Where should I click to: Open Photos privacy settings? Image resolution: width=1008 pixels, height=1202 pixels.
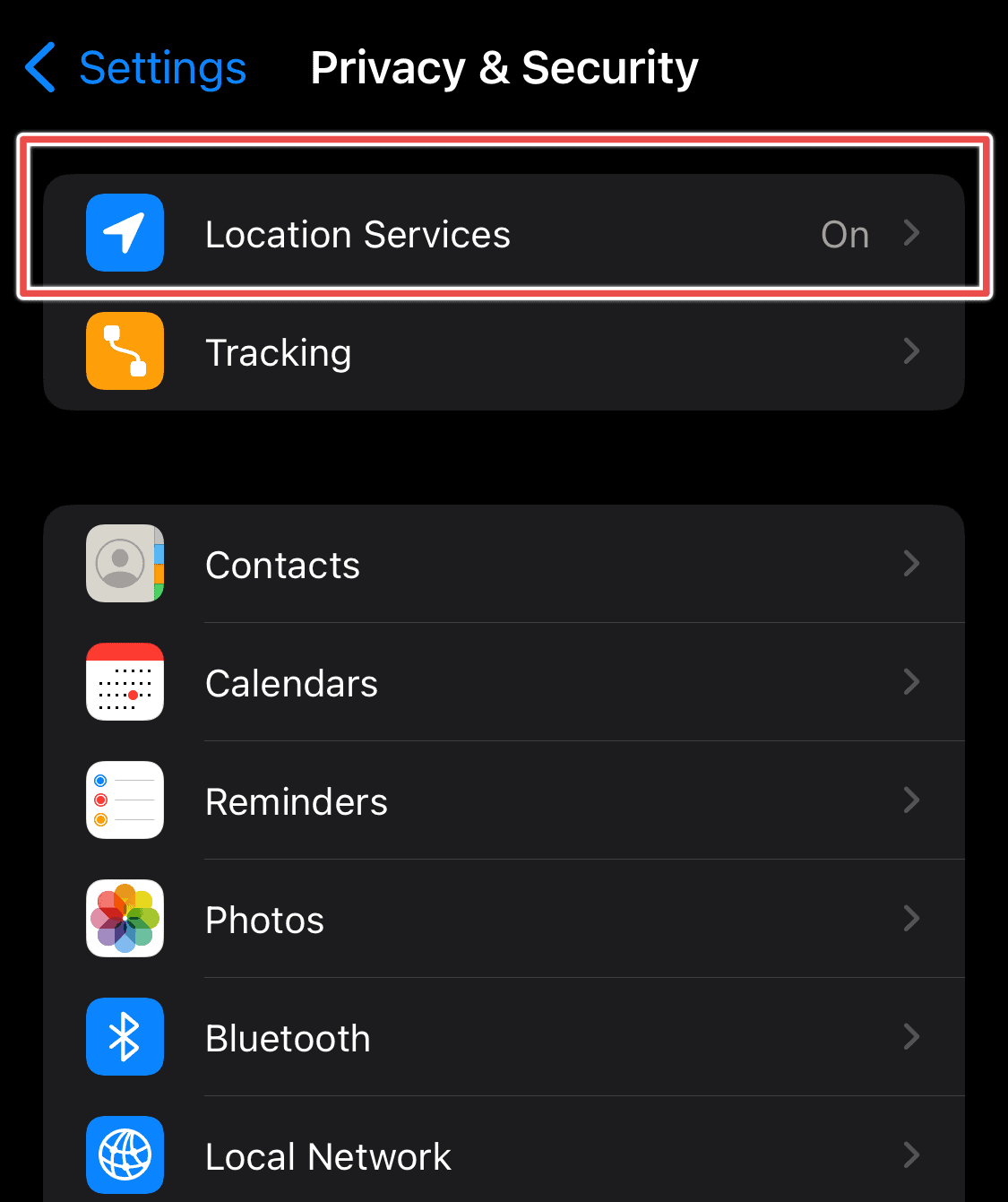click(x=503, y=920)
